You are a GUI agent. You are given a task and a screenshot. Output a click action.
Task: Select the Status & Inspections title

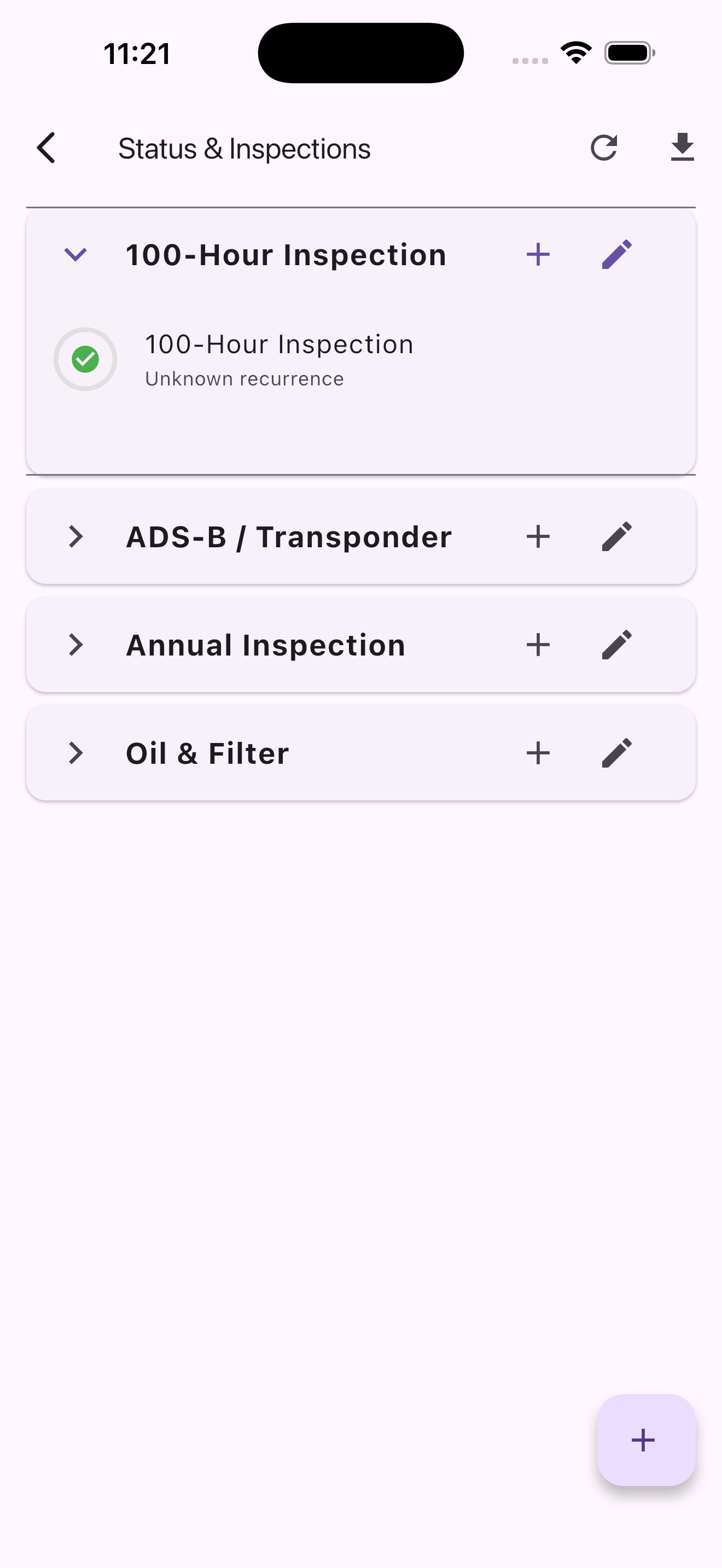[x=243, y=147]
